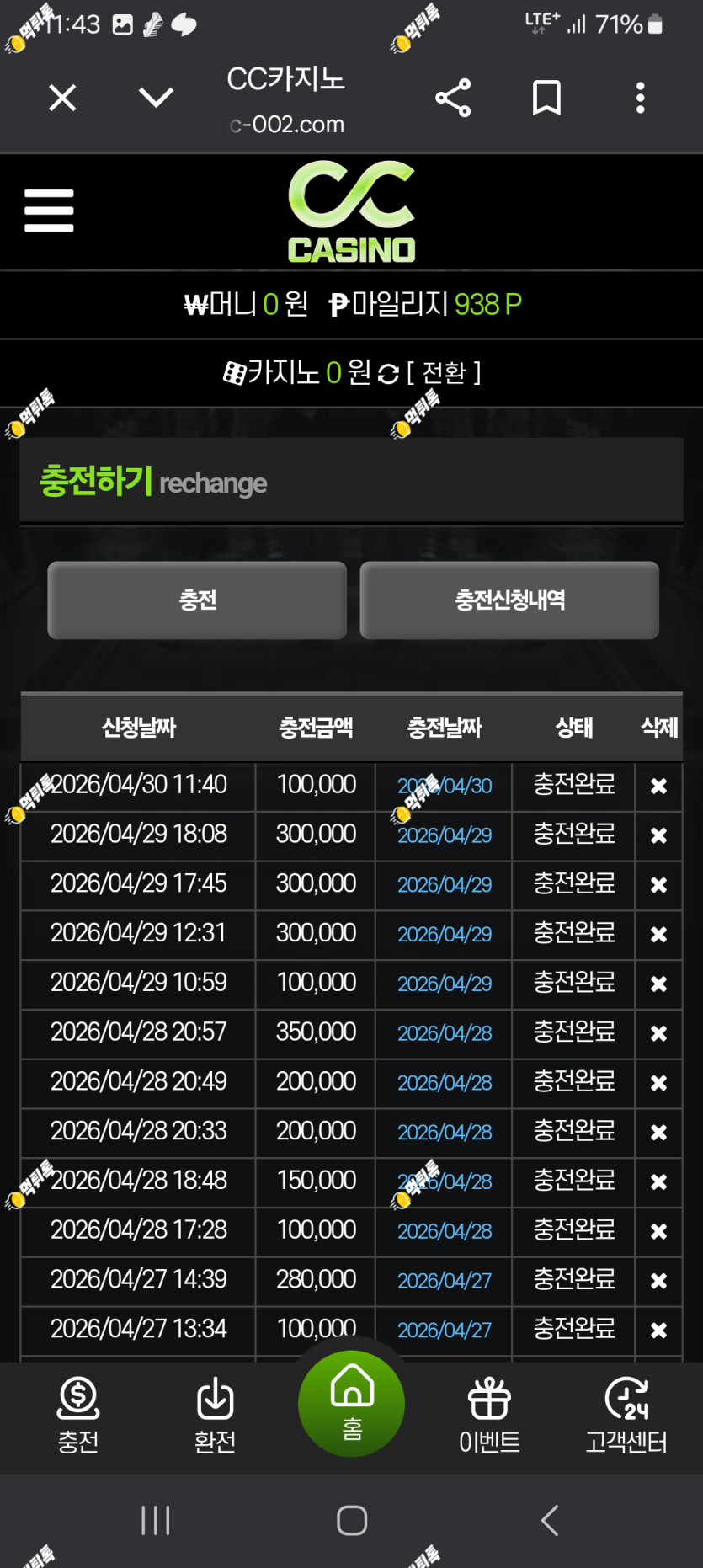Open the browser overflow menu

(x=641, y=98)
